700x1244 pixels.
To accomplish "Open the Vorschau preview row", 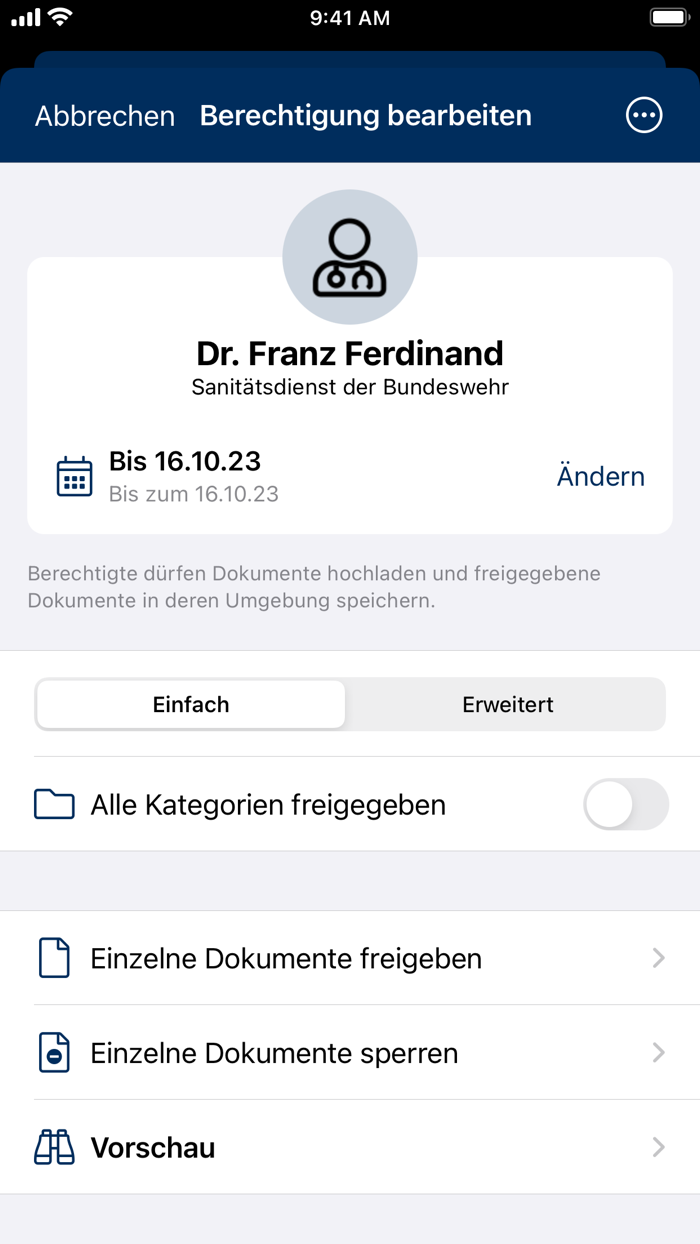I will click(350, 1147).
